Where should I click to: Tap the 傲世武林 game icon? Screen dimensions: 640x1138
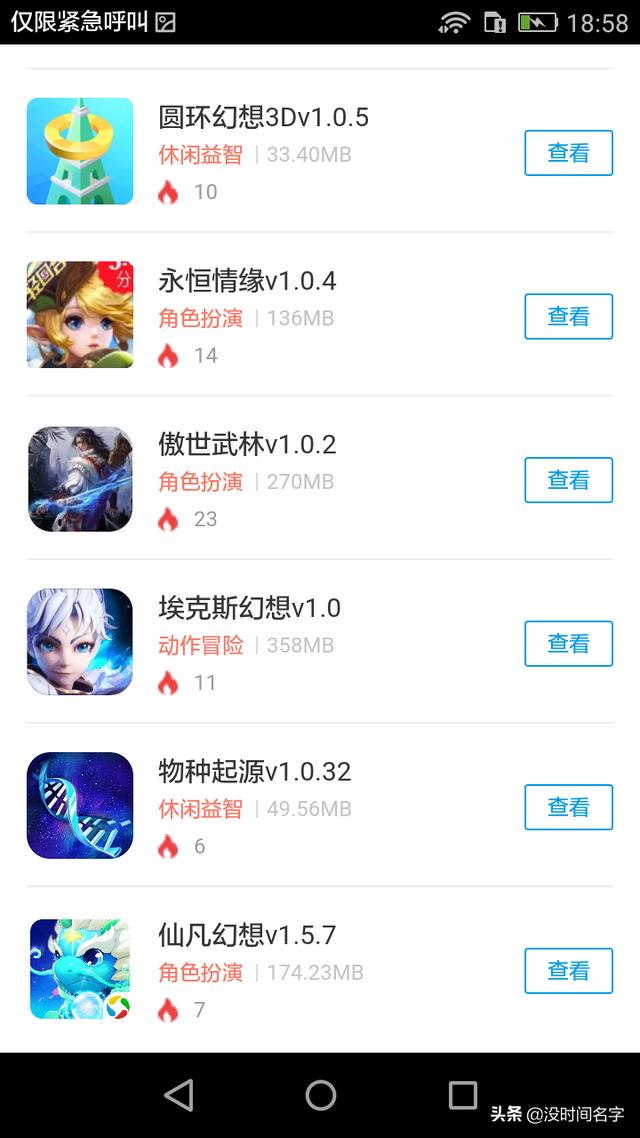(80, 479)
